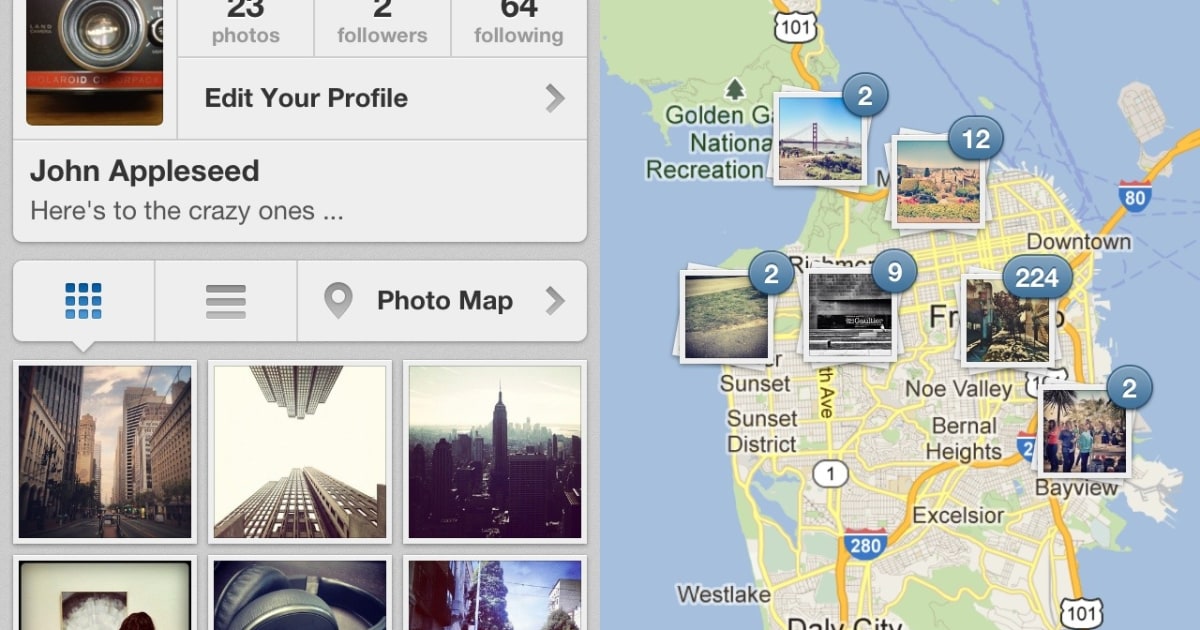Open the map cluster with 224 photos
The height and width of the screenshot is (630, 1200).
(1007, 319)
